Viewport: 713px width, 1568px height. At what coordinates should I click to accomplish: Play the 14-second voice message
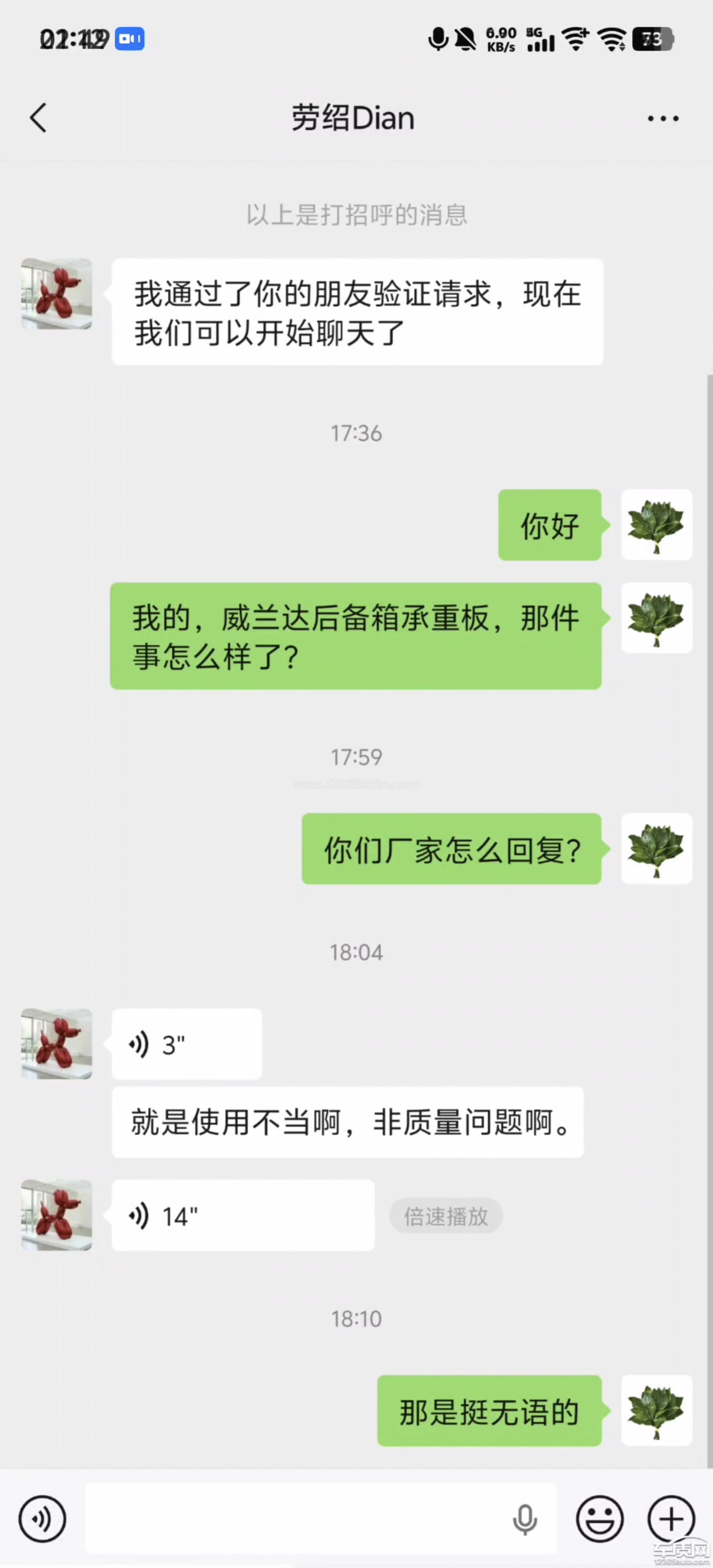242,1216
